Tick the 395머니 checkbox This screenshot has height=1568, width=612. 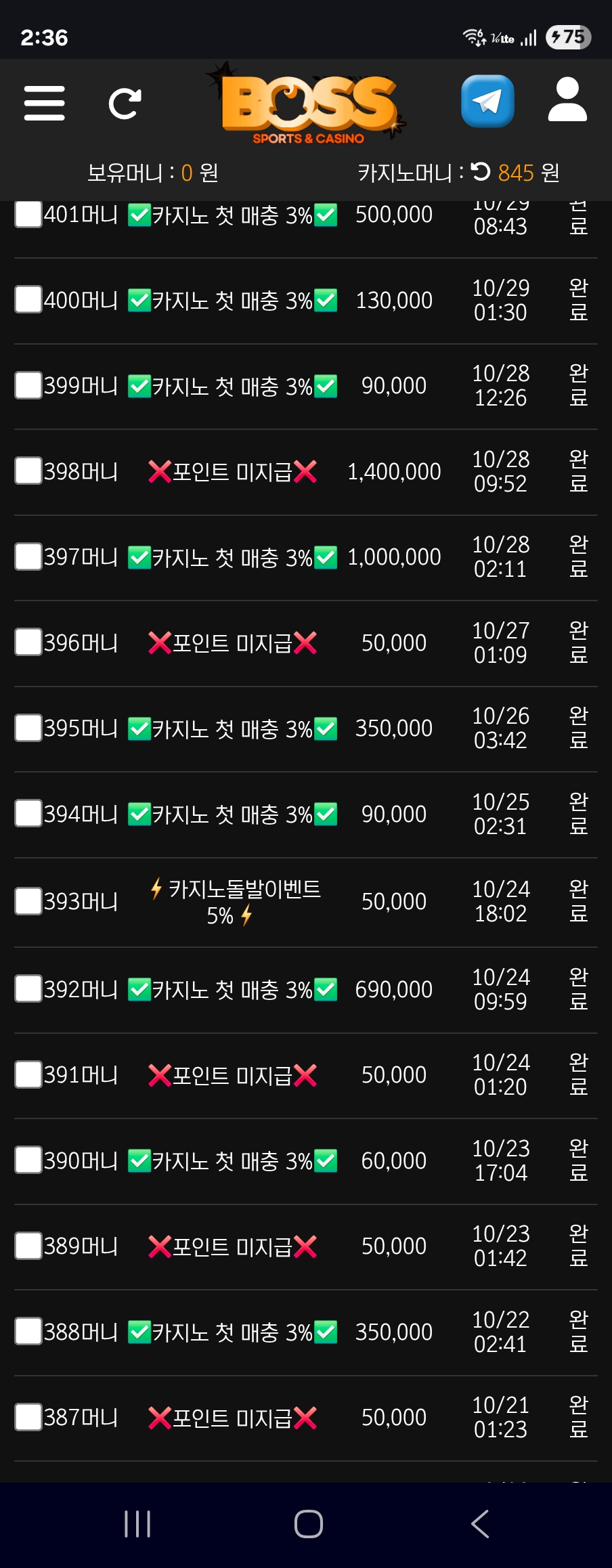(x=28, y=728)
